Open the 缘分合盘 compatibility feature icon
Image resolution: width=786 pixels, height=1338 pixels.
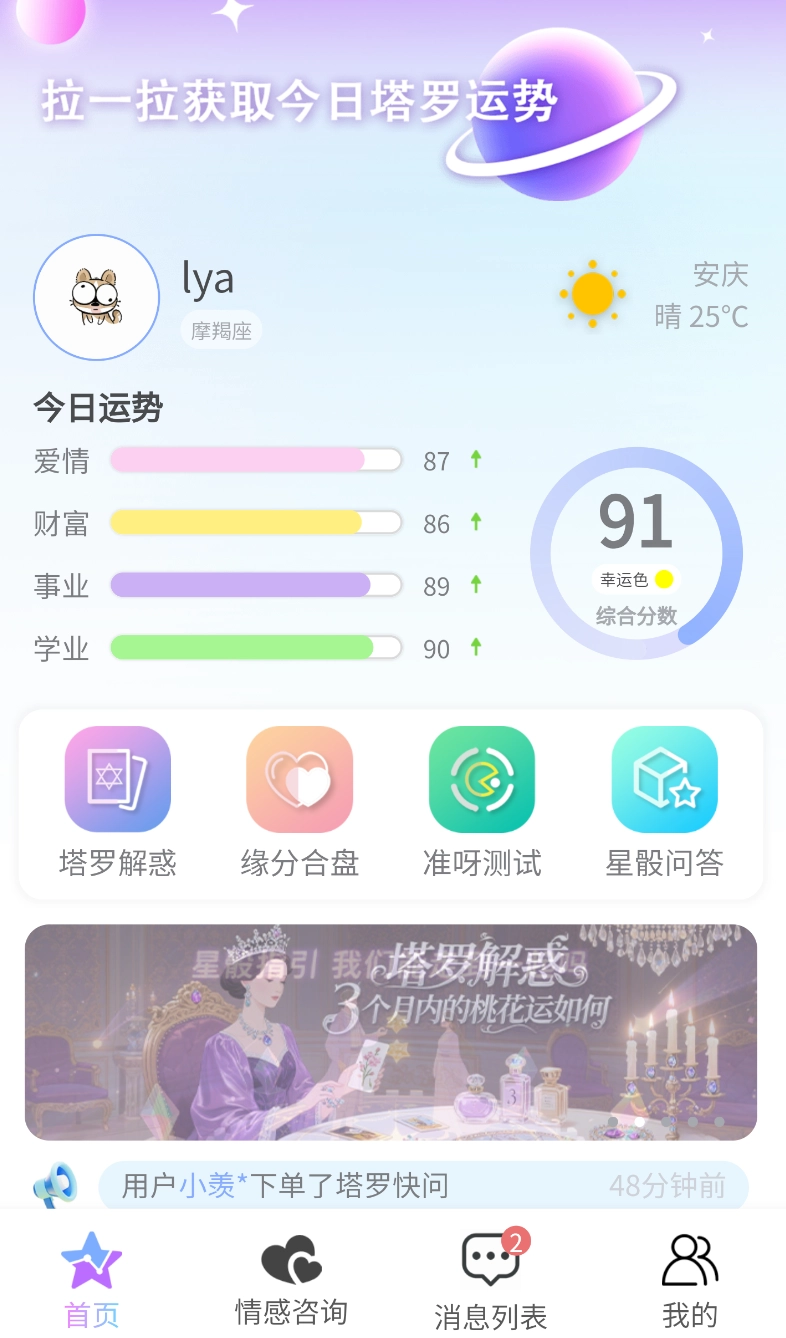pos(299,779)
